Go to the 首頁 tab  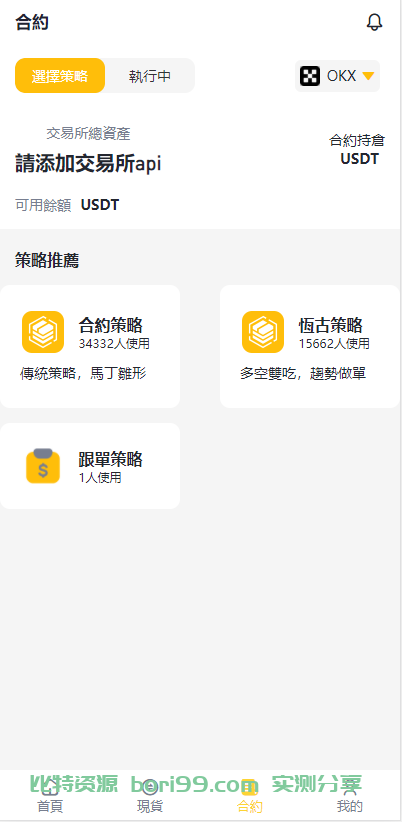[x=50, y=796]
